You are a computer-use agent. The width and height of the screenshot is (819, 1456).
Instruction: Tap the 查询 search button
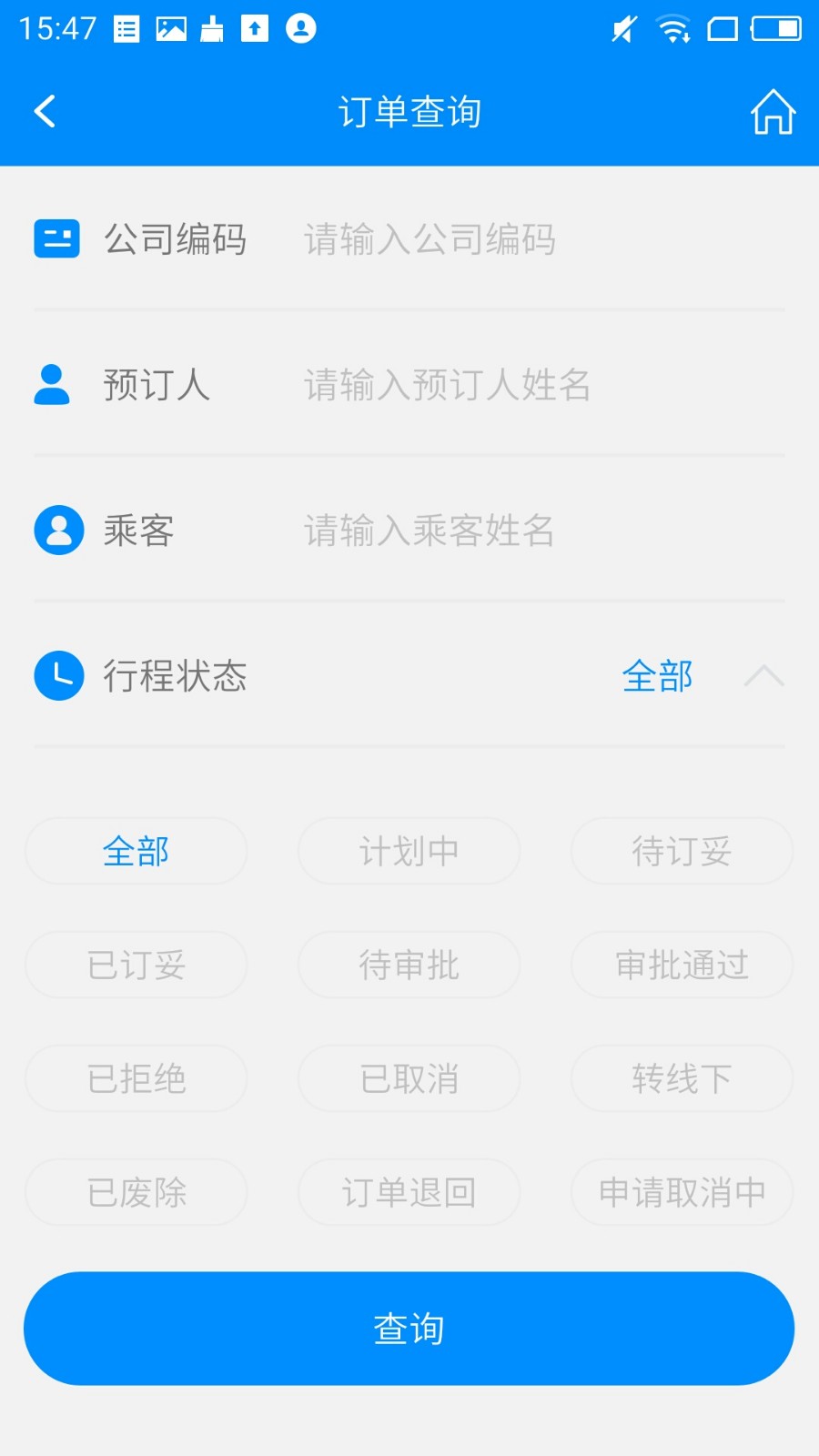(409, 1328)
